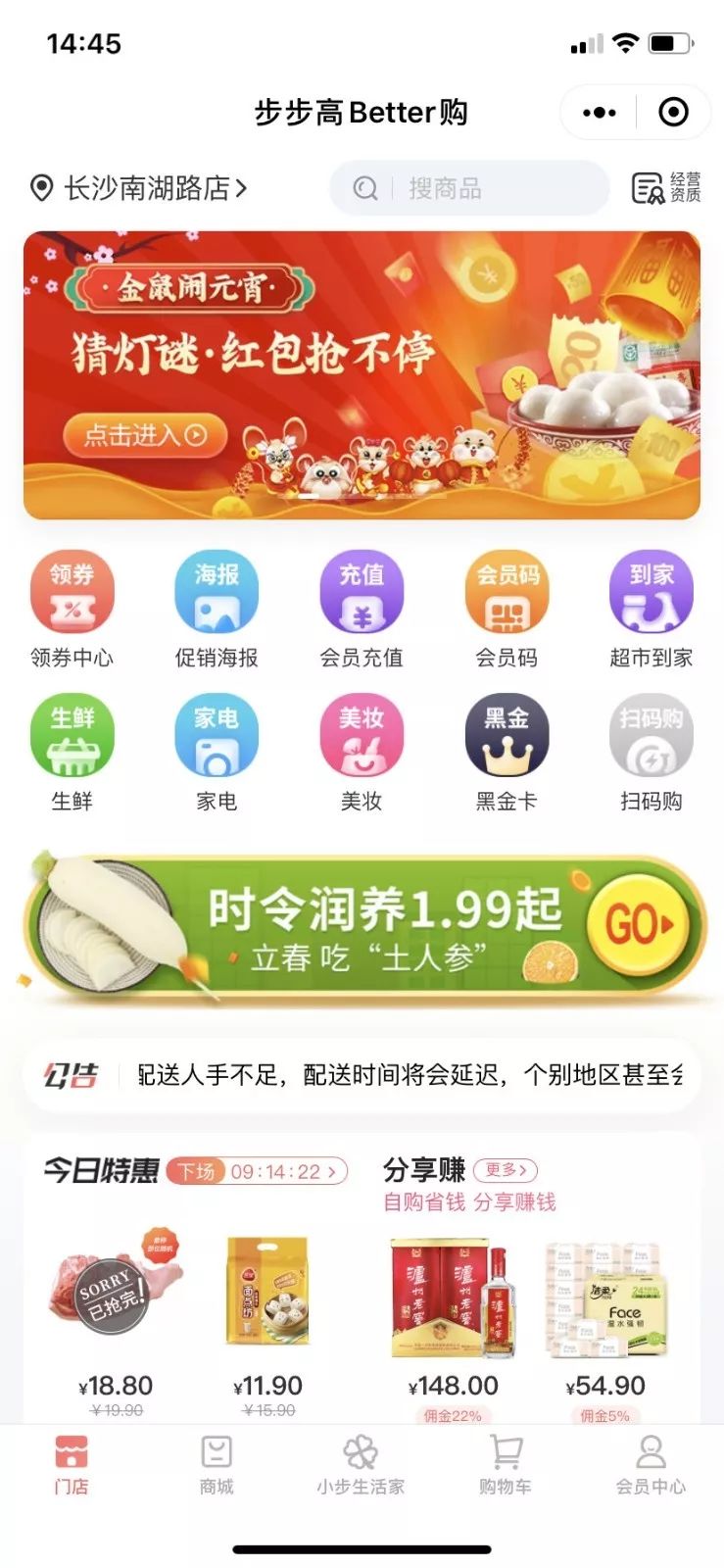Tap GO on the 时令润养 banner

pyautogui.click(x=638, y=925)
